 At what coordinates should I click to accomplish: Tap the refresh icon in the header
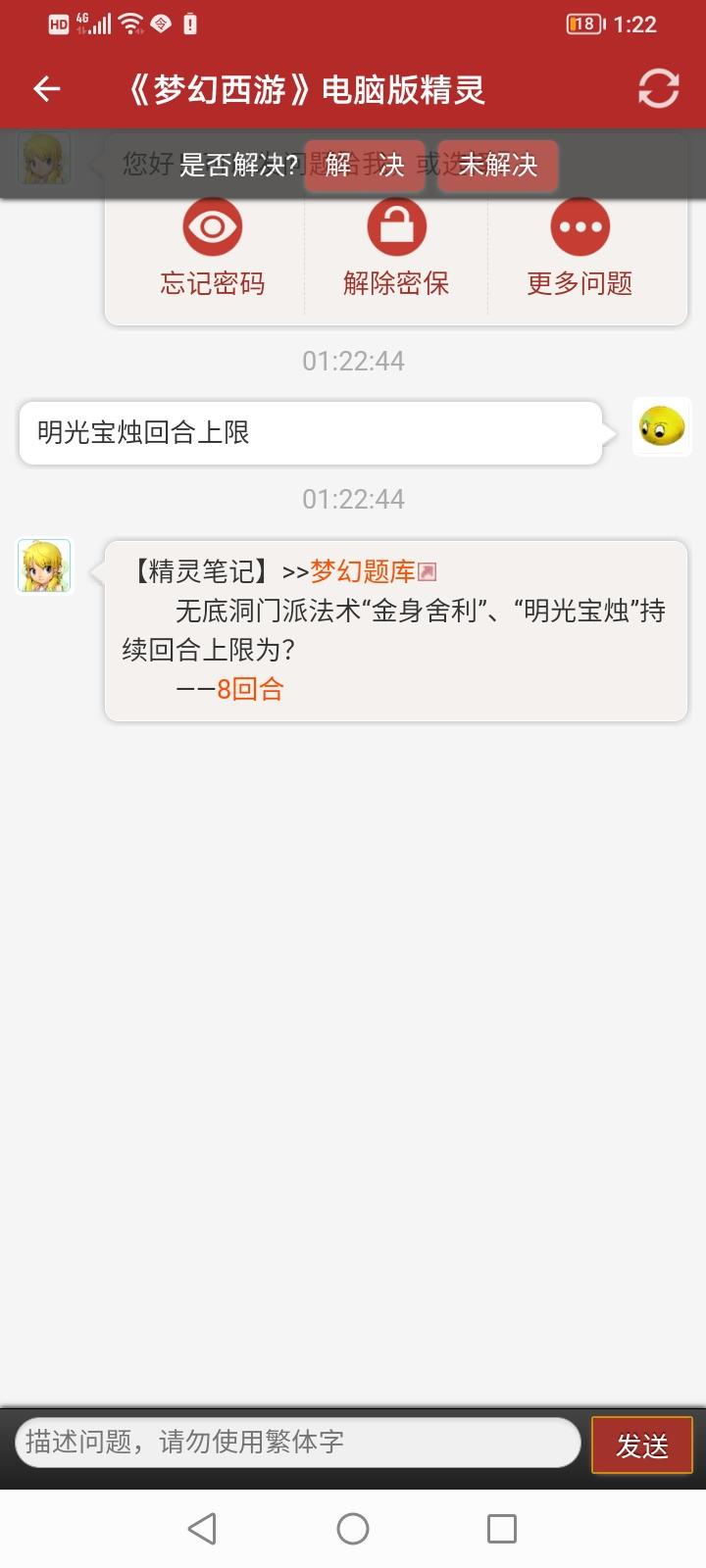pyautogui.click(x=658, y=89)
